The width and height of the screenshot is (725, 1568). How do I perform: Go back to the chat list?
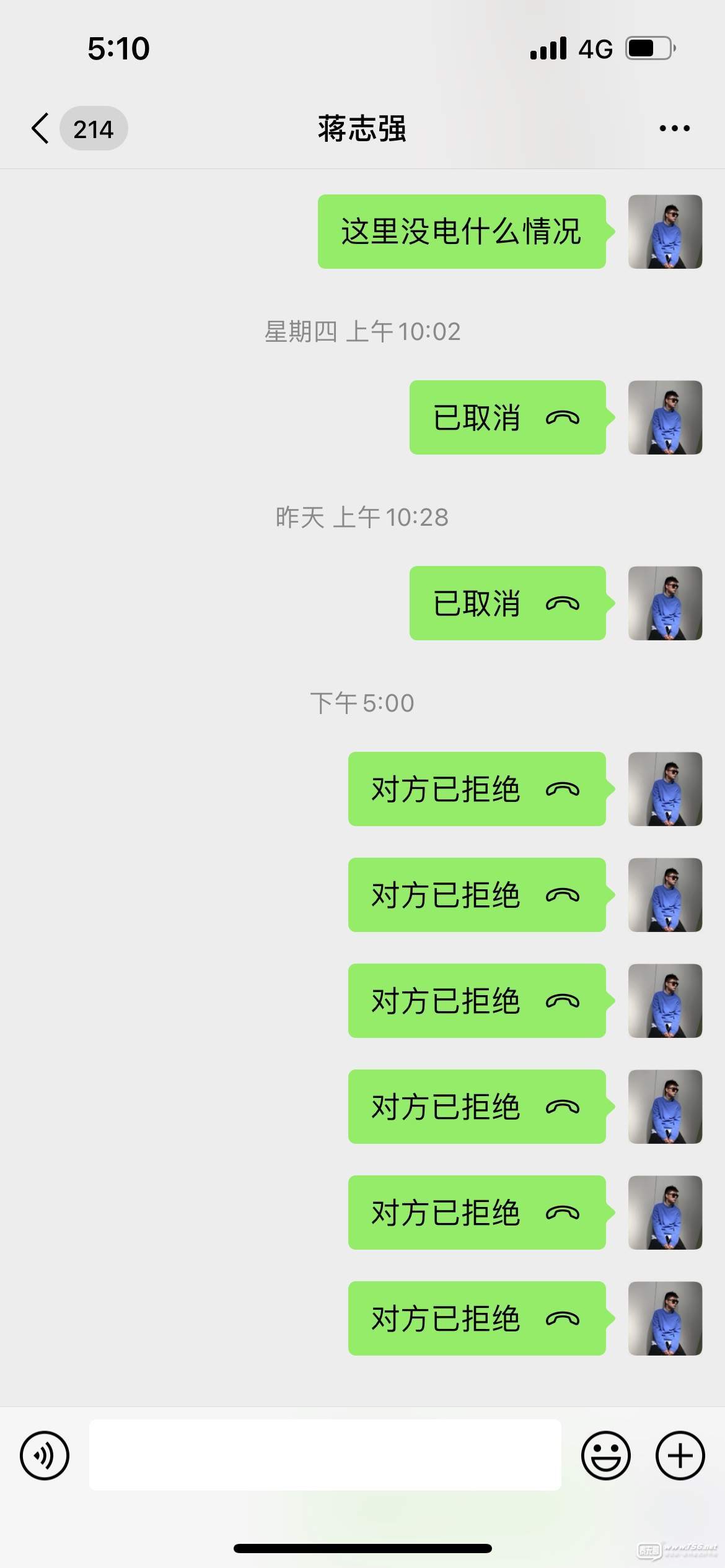coord(41,129)
